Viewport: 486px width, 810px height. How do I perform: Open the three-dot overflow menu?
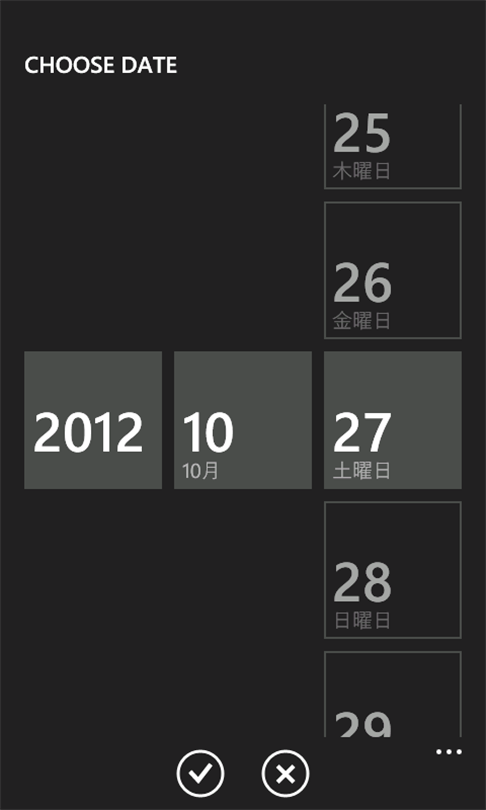coord(449,752)
